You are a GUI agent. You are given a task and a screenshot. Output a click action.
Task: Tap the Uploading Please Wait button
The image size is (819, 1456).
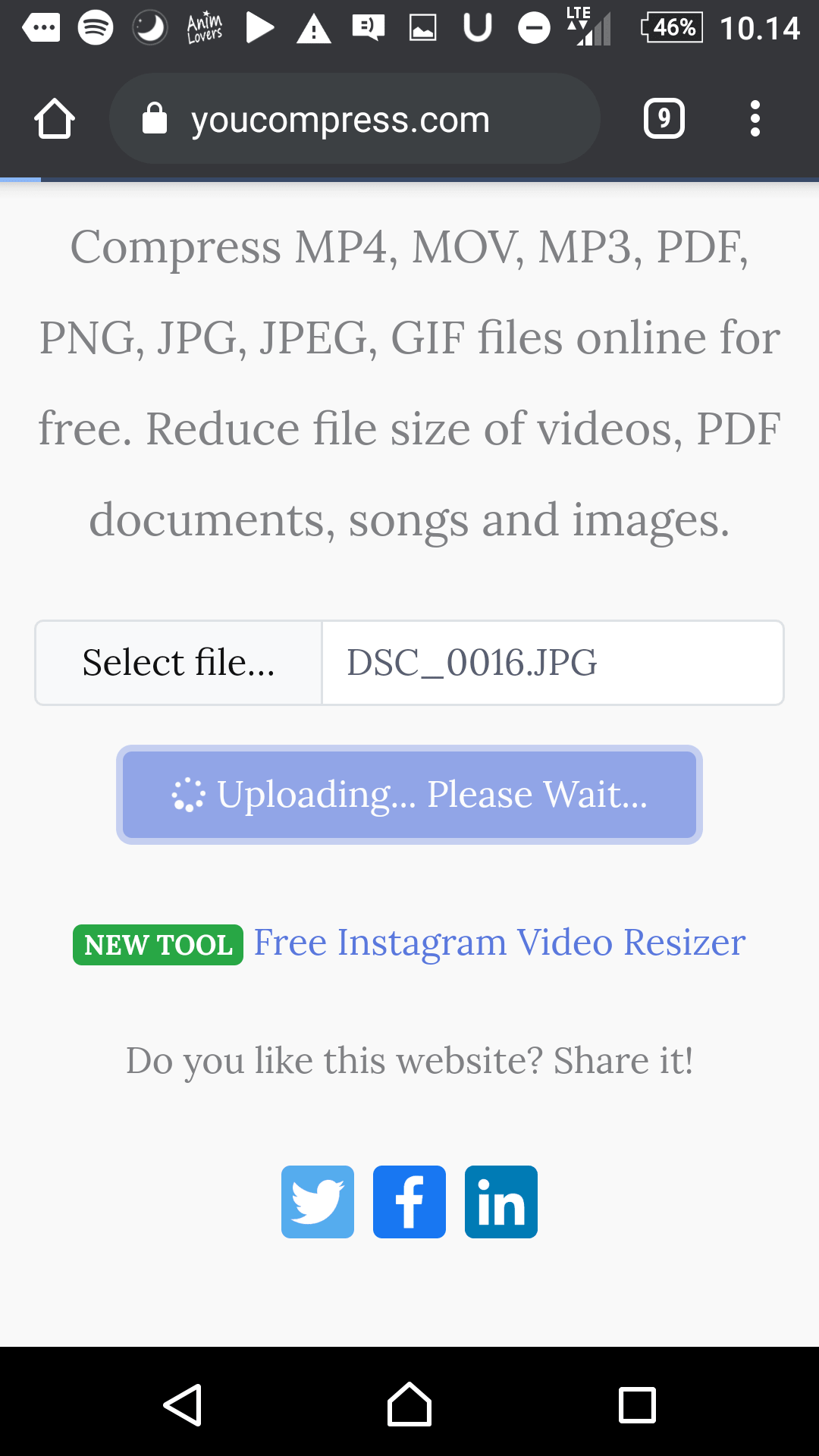pos(409,795)
